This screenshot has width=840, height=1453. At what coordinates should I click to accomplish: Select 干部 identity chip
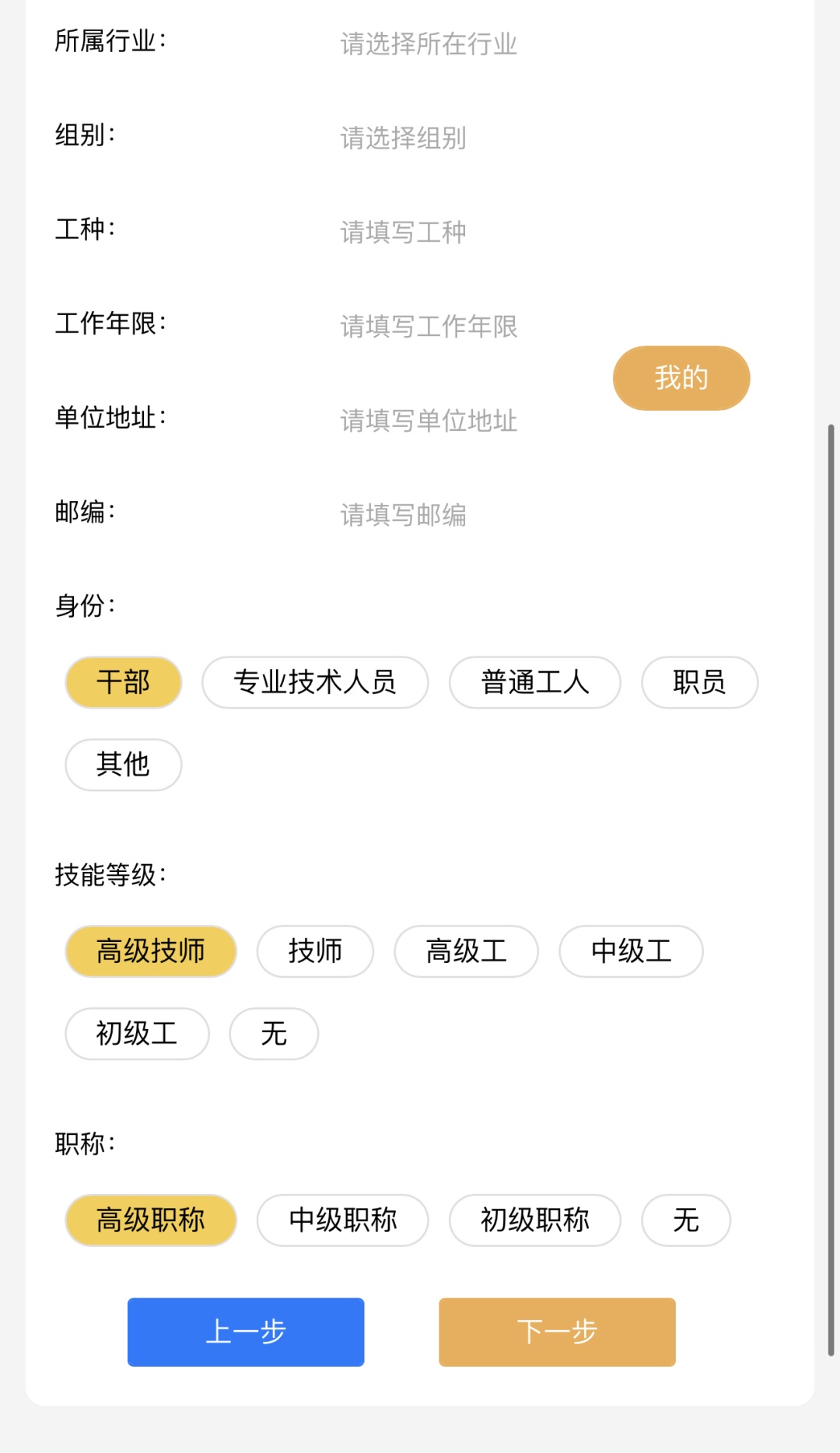pos(123,682)
